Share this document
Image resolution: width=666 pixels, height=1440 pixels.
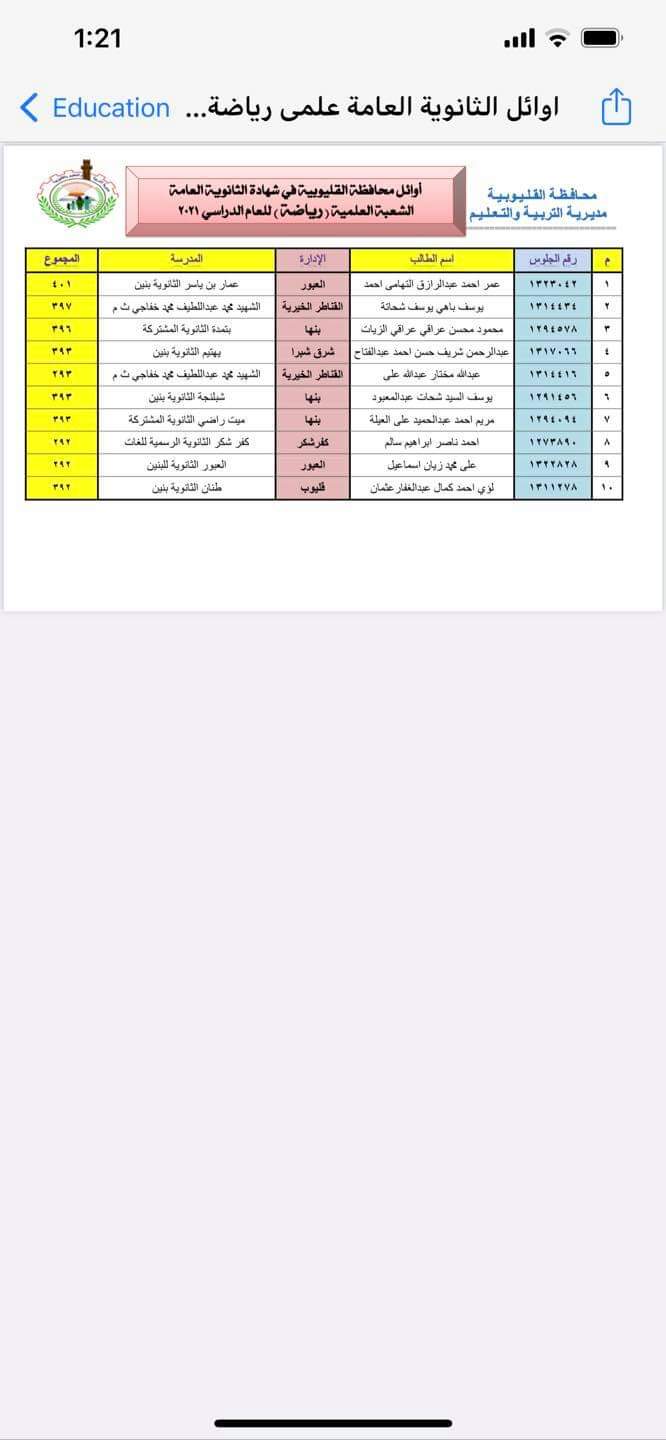click(616, 107)
